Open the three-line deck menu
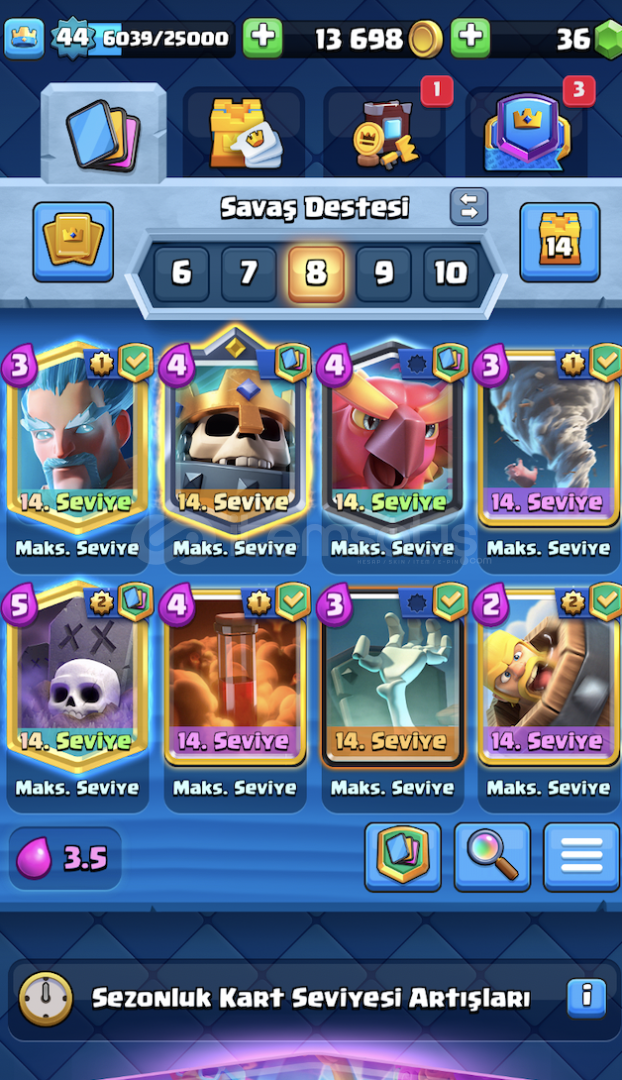This screenshot has width=622, height=1080. [x=581, y=857]
